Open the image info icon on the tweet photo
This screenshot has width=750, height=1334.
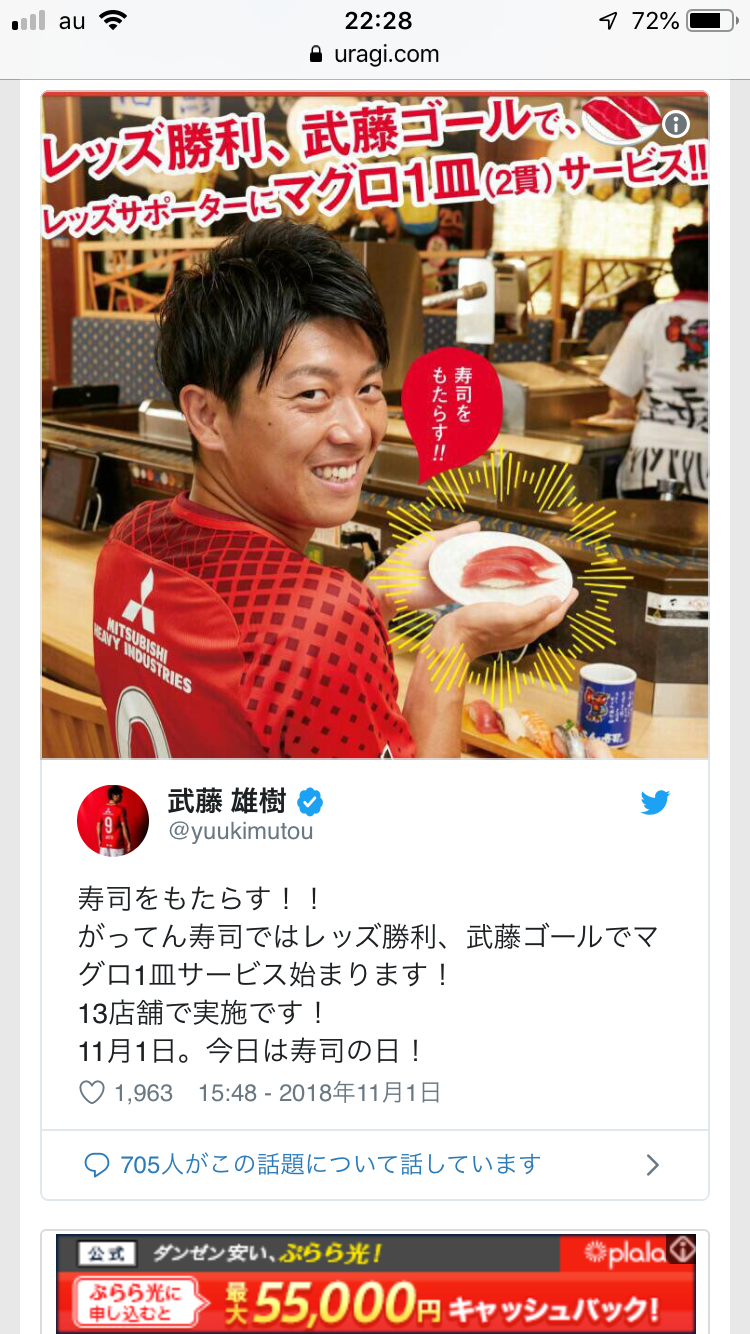point(677,124)
